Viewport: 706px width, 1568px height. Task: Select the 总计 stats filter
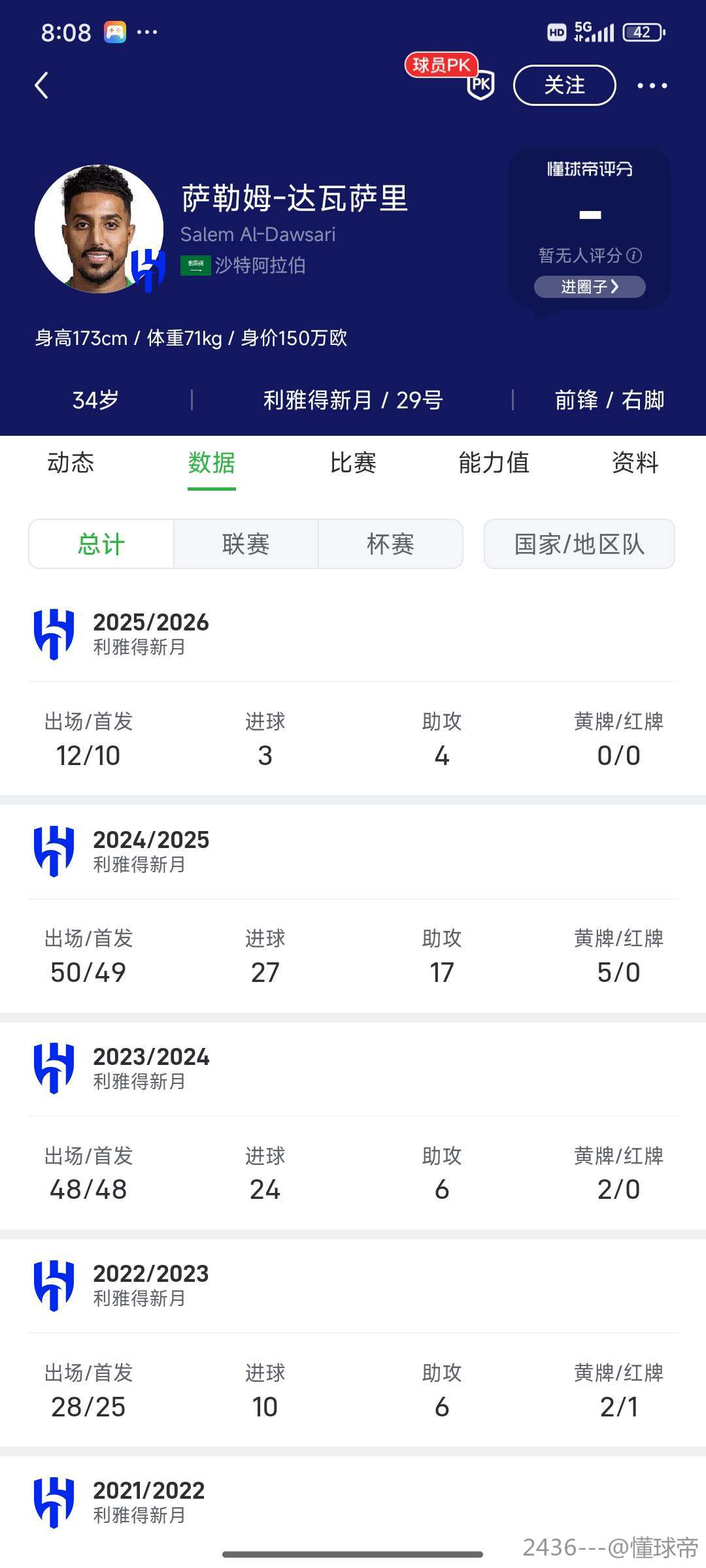click(101, 544)
